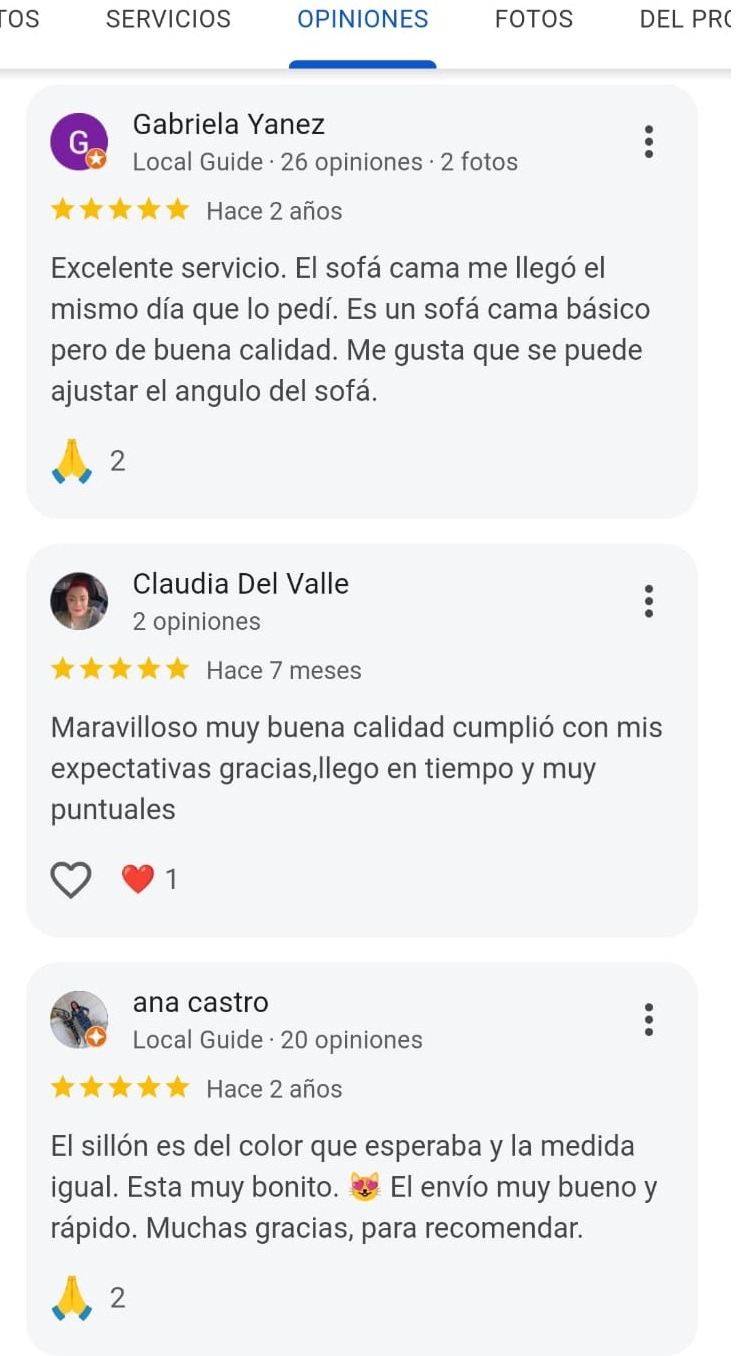Switch to the Servicios tab
Screen dimensions: 738x1356
(168, 19)
